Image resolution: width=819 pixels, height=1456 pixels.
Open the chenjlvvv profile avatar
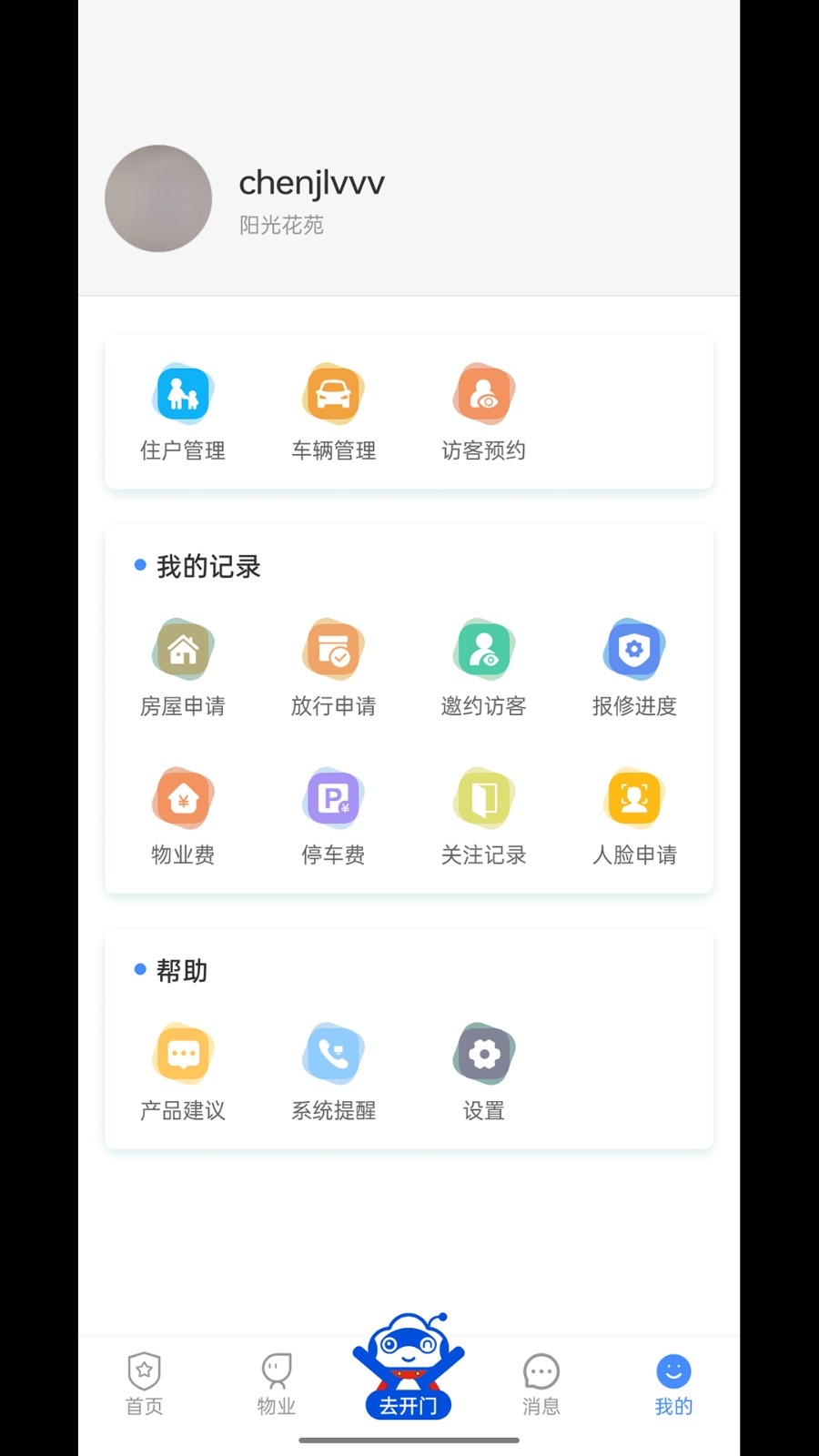pyautogui.click(x=158, y=198)
